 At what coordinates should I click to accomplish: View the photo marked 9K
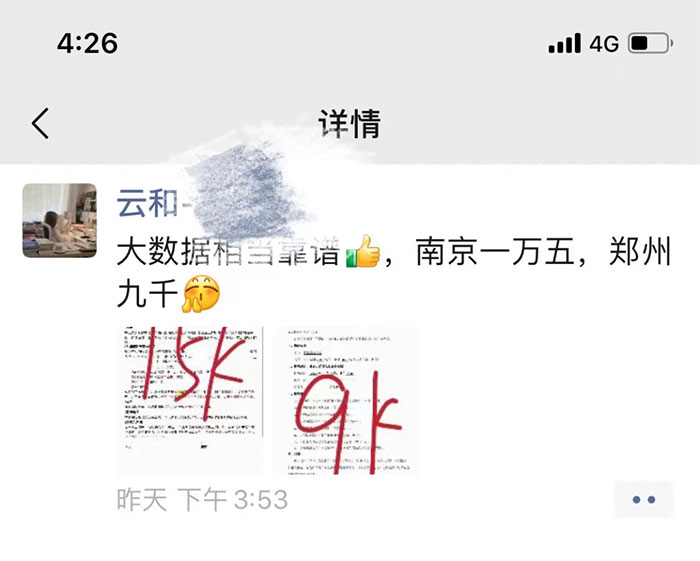click(345, 400)
